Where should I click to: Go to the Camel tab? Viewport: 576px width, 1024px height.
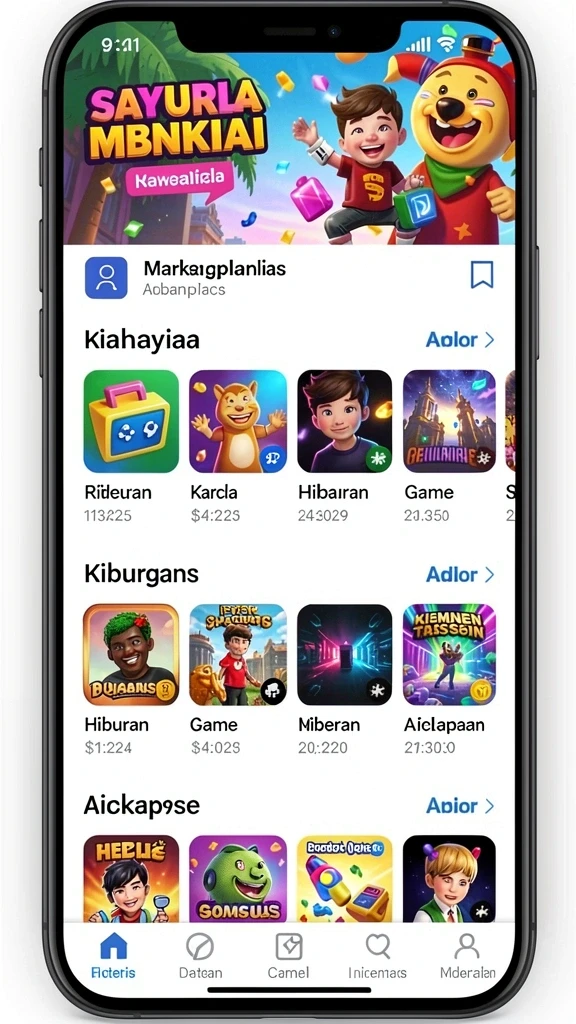point(288,955)
